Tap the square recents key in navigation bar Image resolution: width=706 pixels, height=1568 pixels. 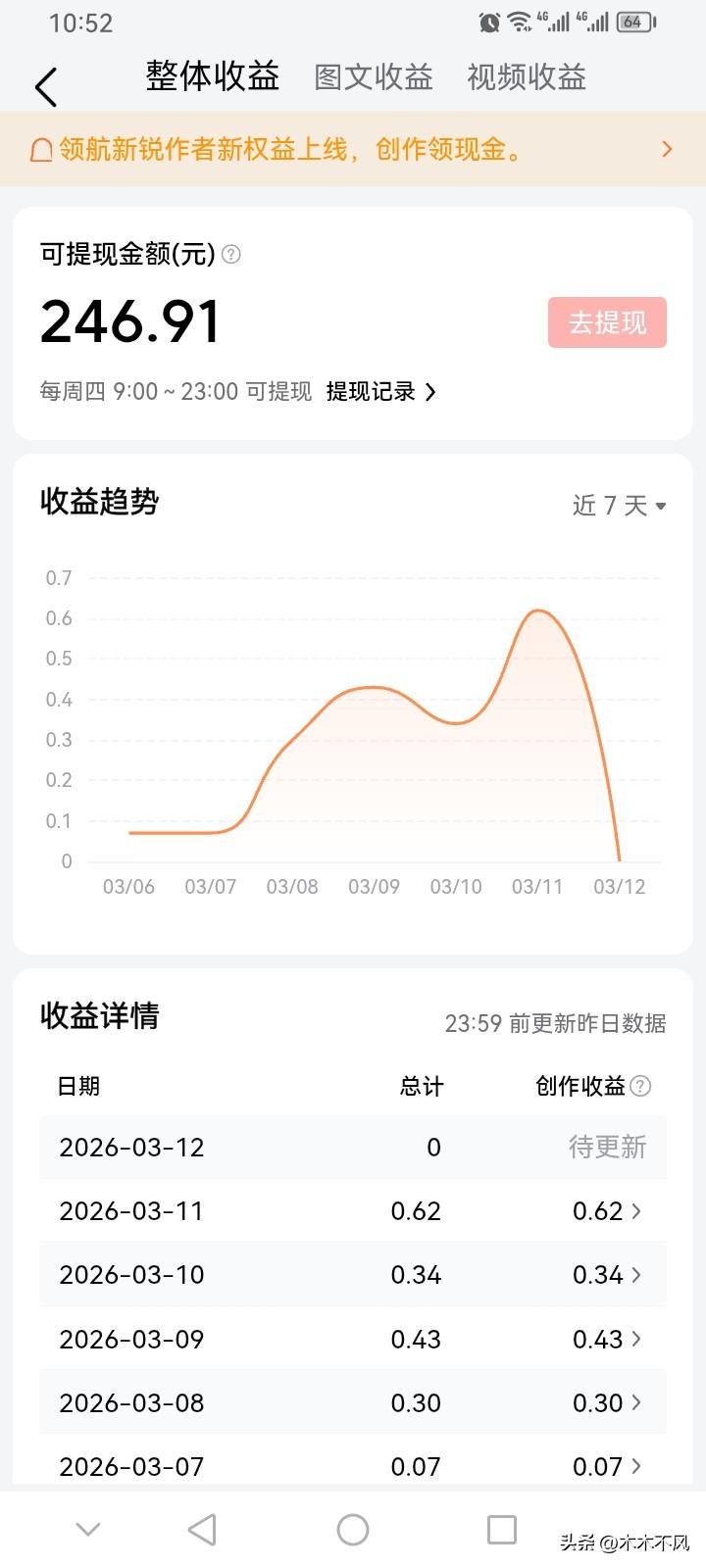pyautogui.click(x=501, y=1528)
